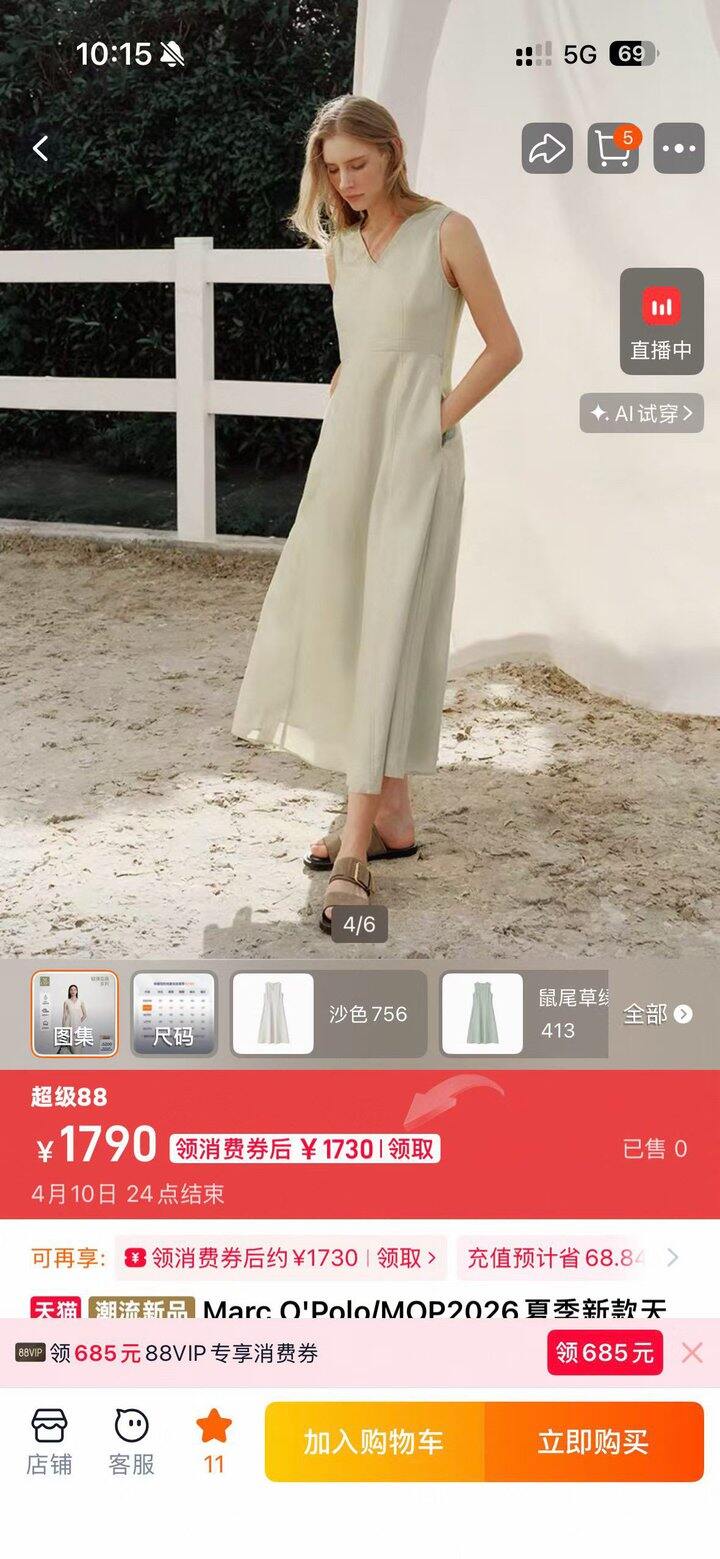The height and width of the screenshot is (1559, 720).
Task: Visit the 店铺 store page
Action: point(49,1441)
